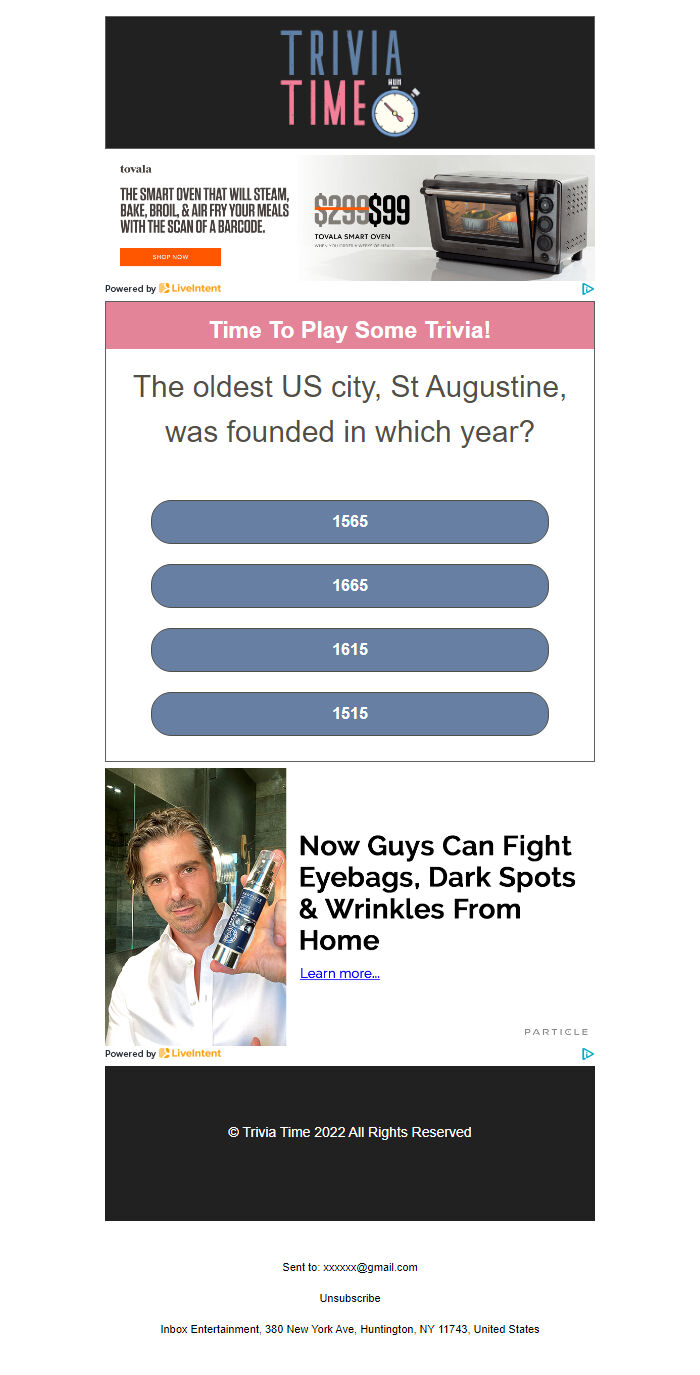Image resolution: width=700 pixels, height=1375 pixels.
Task: Unsubscribe from this newsletter
Action: (x=350, y=1298)
